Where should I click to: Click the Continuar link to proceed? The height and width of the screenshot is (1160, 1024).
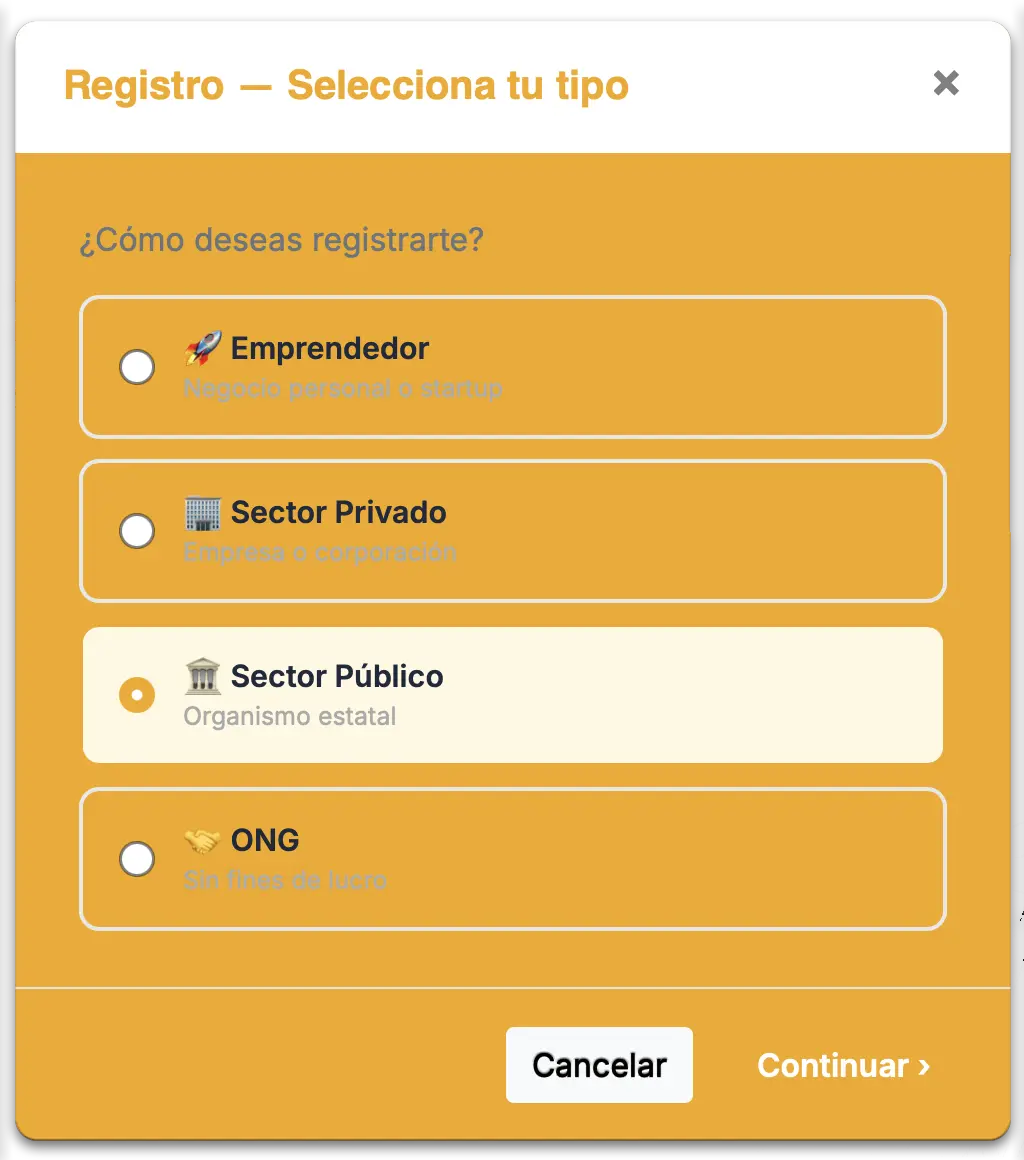832,1066
